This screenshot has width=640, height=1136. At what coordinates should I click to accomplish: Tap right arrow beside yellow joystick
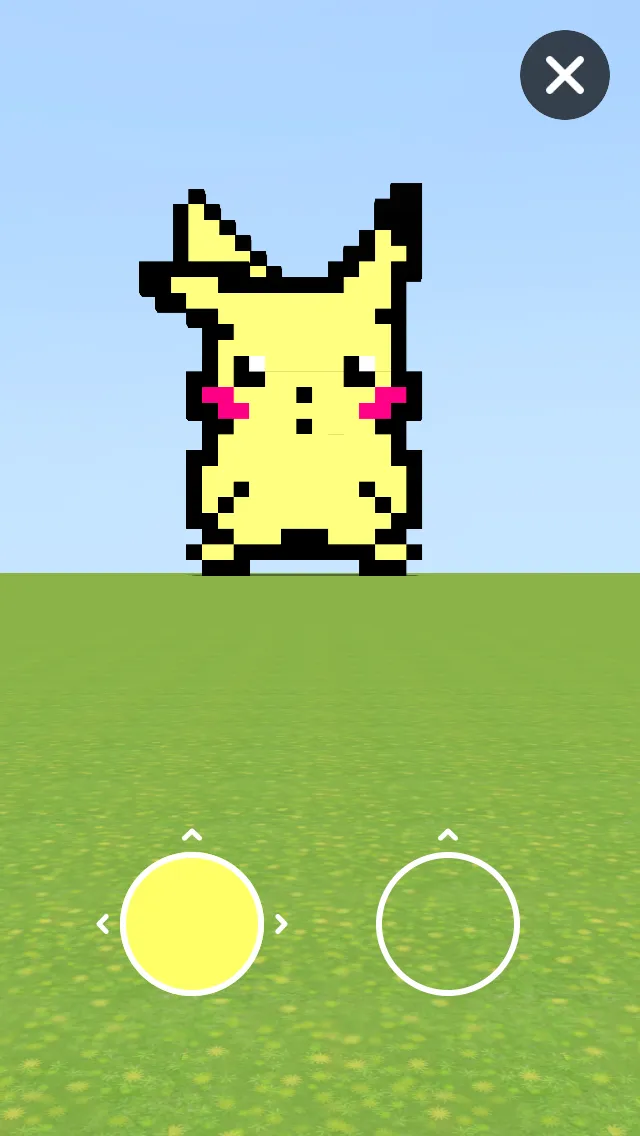click(x=281, y=924)
